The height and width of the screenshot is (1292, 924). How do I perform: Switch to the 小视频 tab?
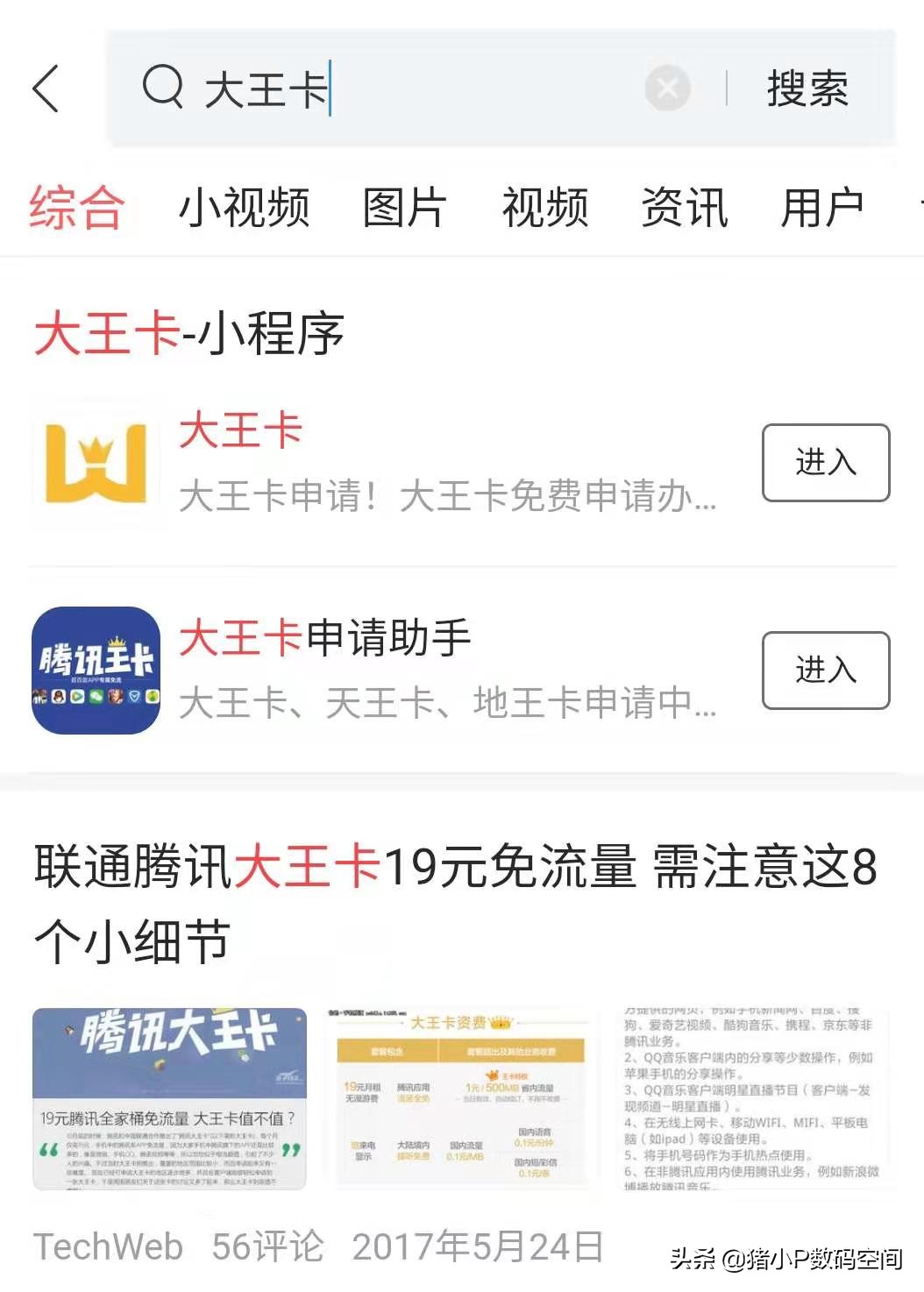pos(245,208)
